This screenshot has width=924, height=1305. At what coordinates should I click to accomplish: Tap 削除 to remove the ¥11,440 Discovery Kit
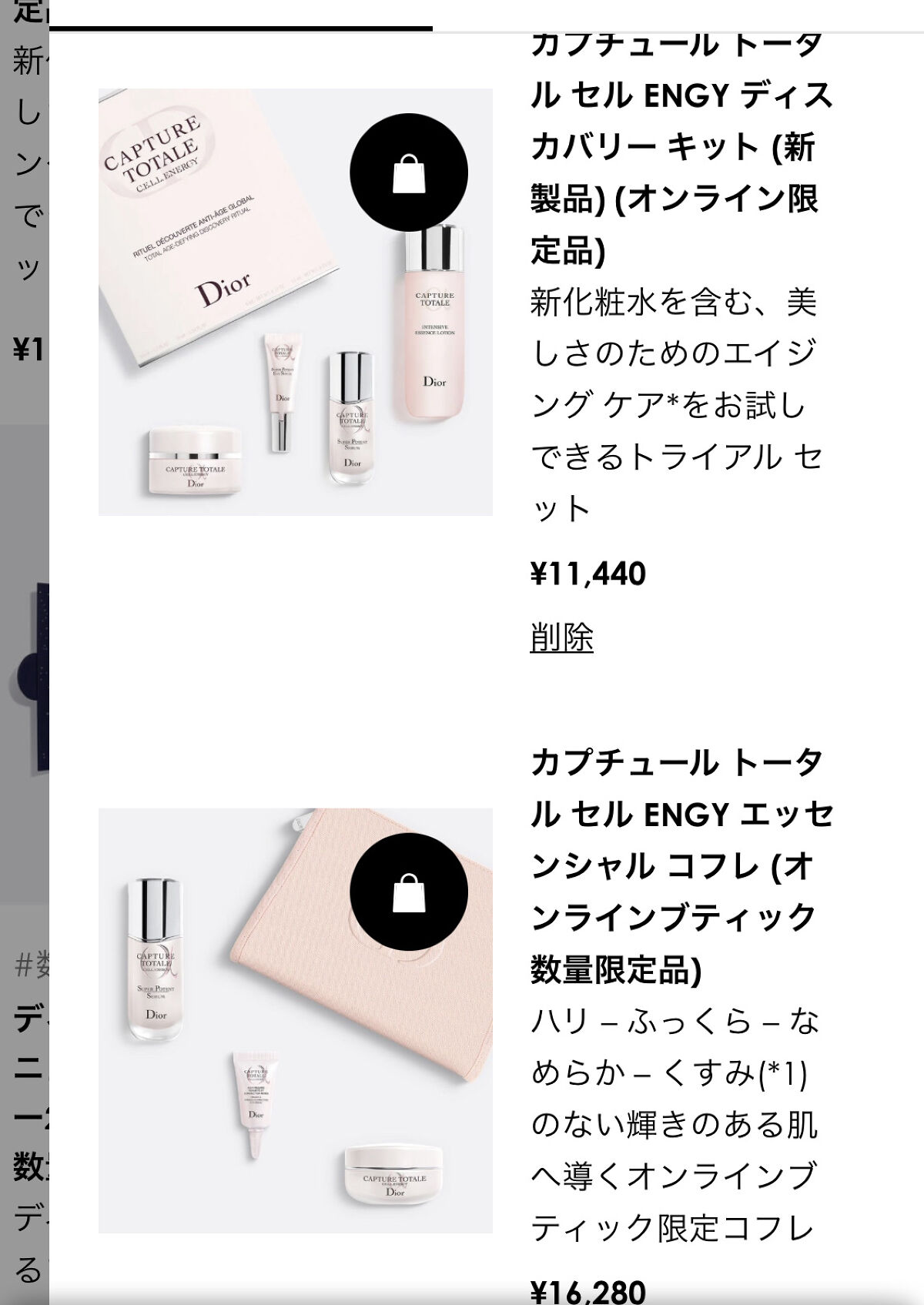click(561, 637)
